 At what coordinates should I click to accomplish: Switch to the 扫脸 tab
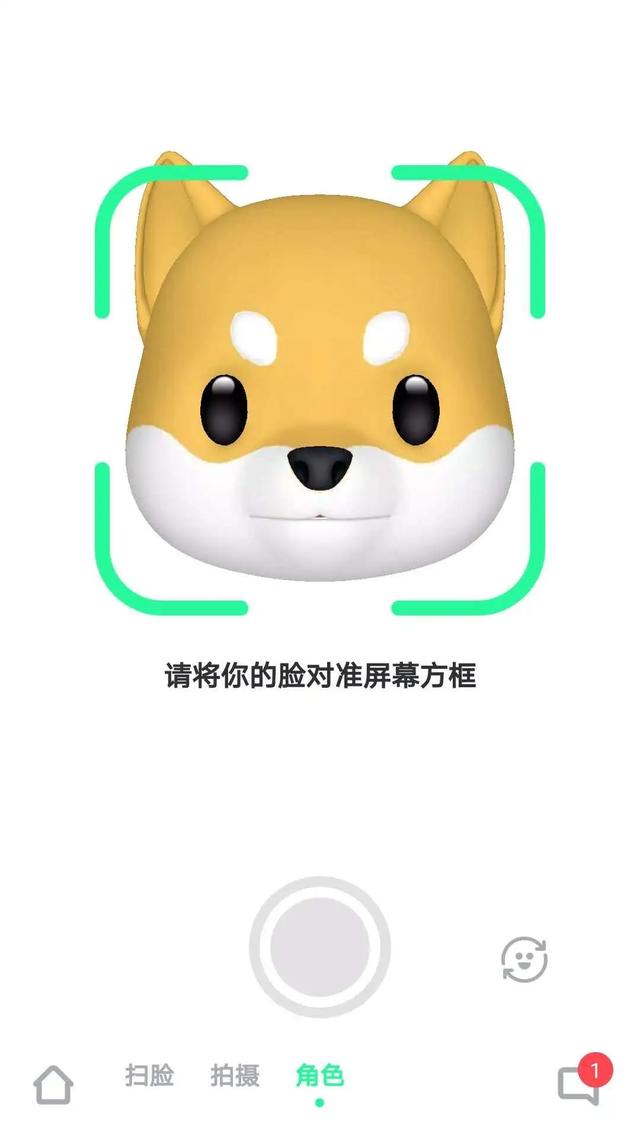coord(150,1075)
